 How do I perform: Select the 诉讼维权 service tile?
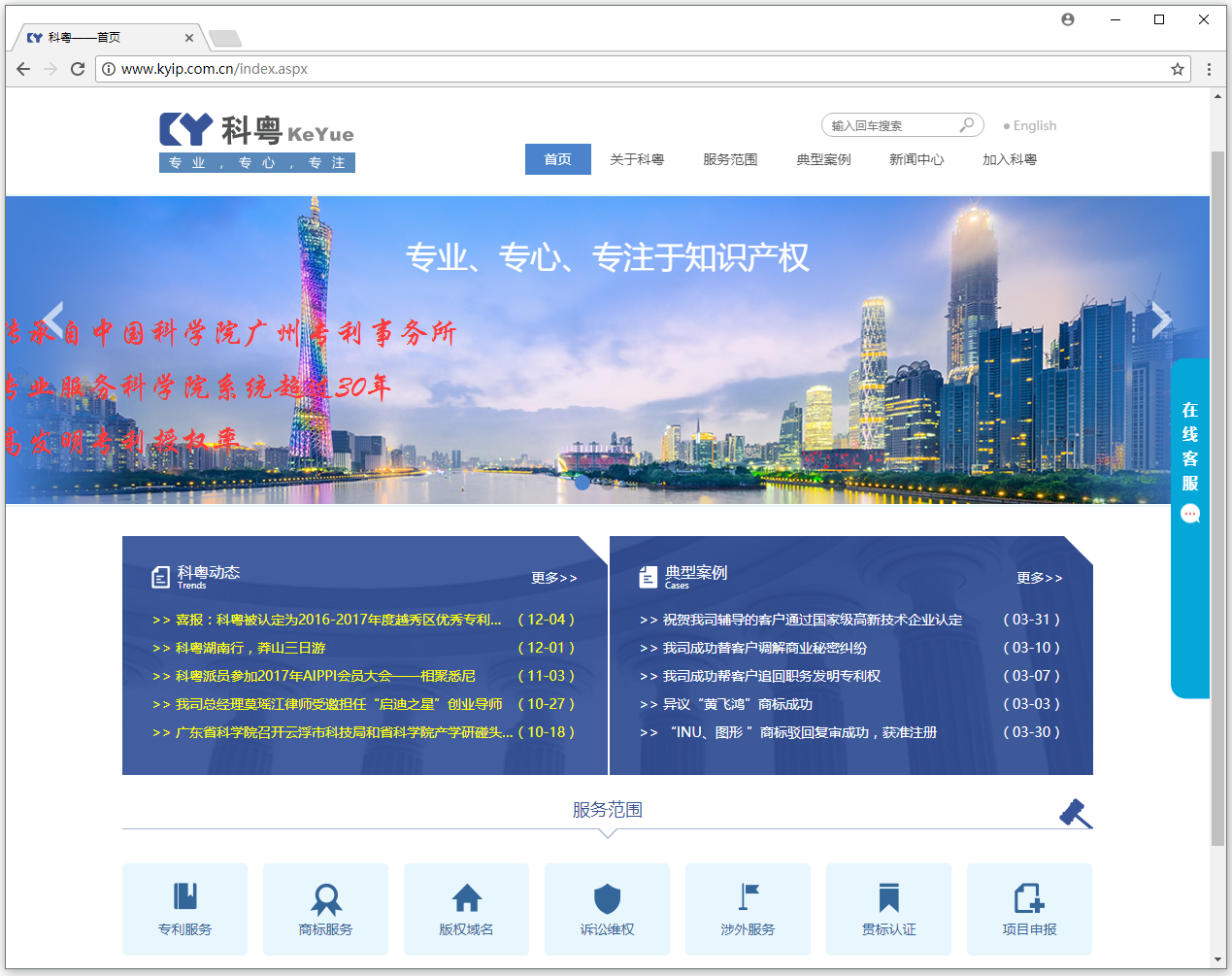coord(607,909)
